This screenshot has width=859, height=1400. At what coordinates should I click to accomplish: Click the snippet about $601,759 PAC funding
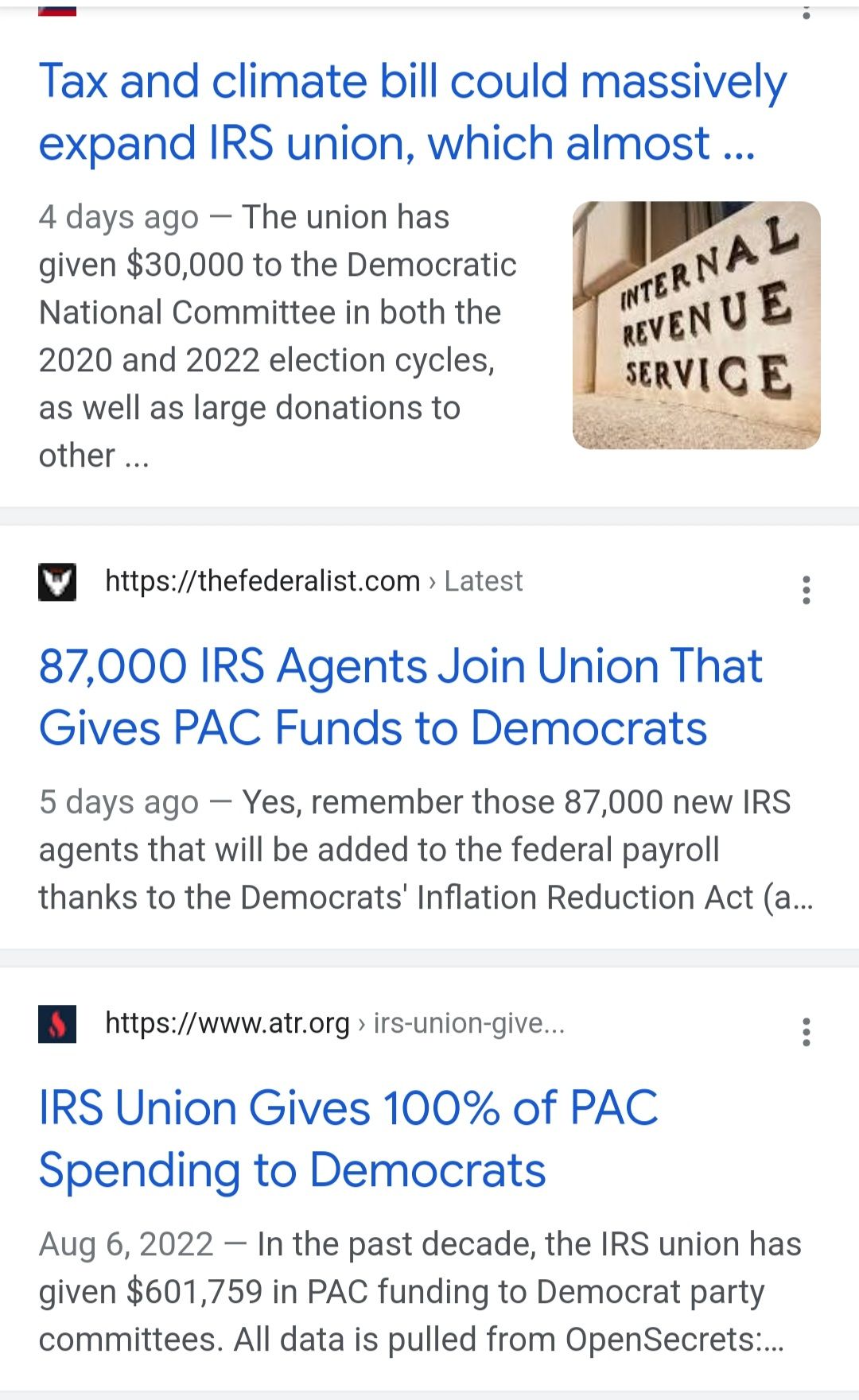point(398,1292)
